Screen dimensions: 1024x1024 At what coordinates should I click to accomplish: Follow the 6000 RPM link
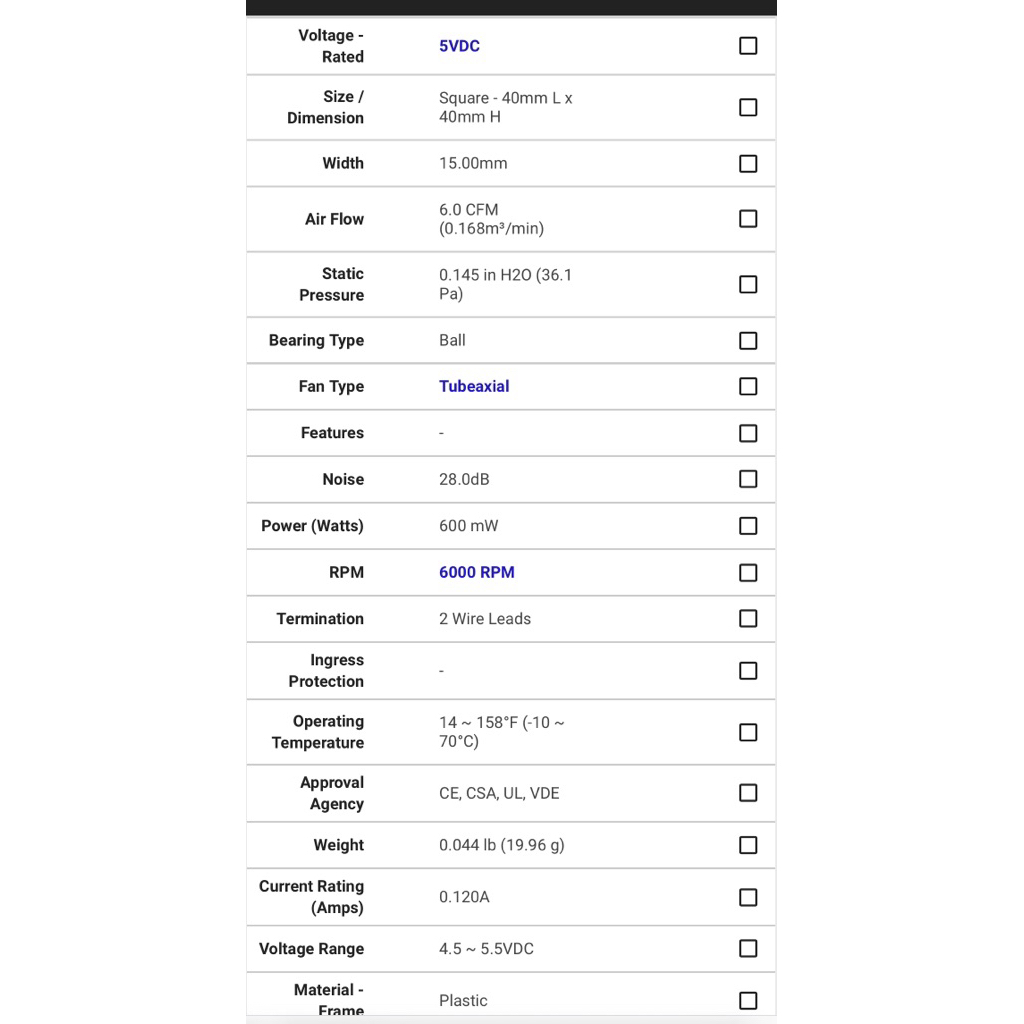477,572
